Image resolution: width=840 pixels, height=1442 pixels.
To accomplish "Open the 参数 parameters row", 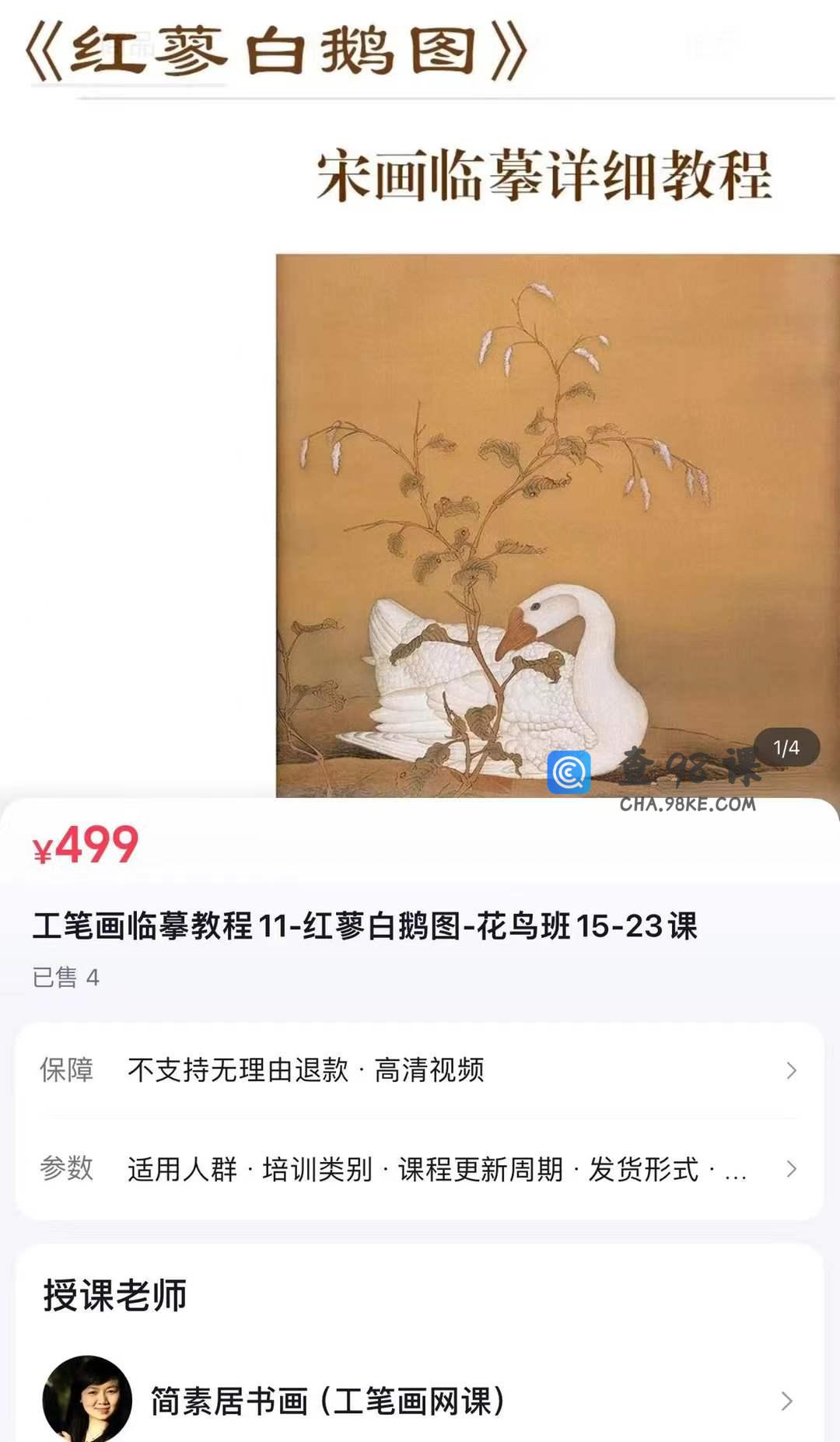I will (x=420, y=1168).
